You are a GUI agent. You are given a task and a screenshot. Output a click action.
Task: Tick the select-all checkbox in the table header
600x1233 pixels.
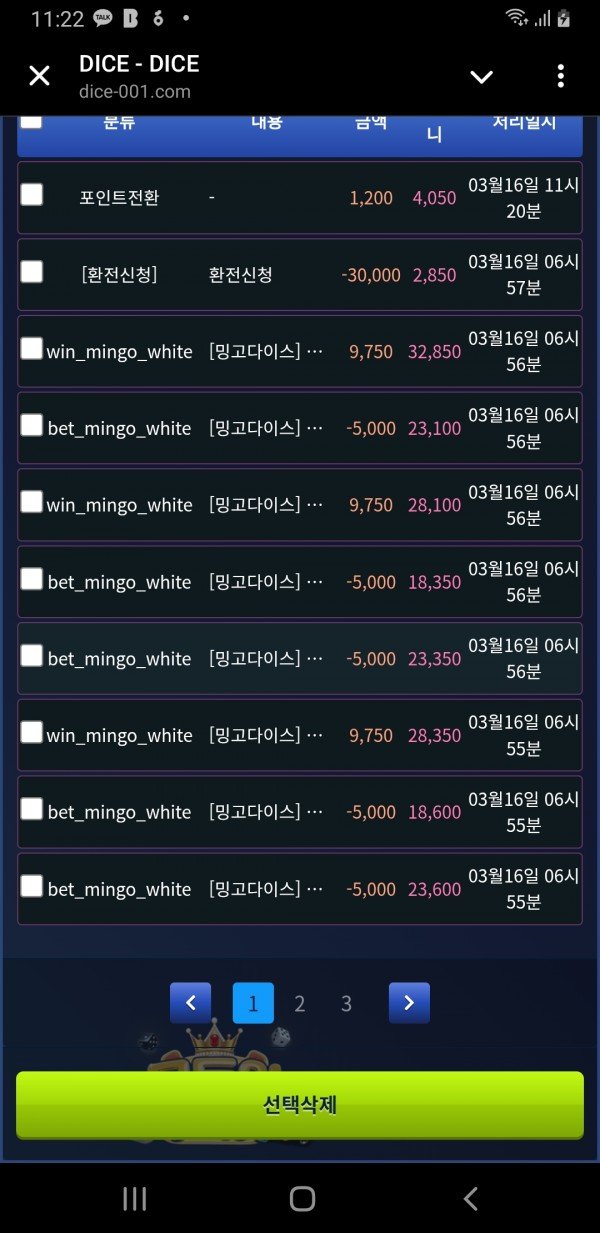(32, 120)
